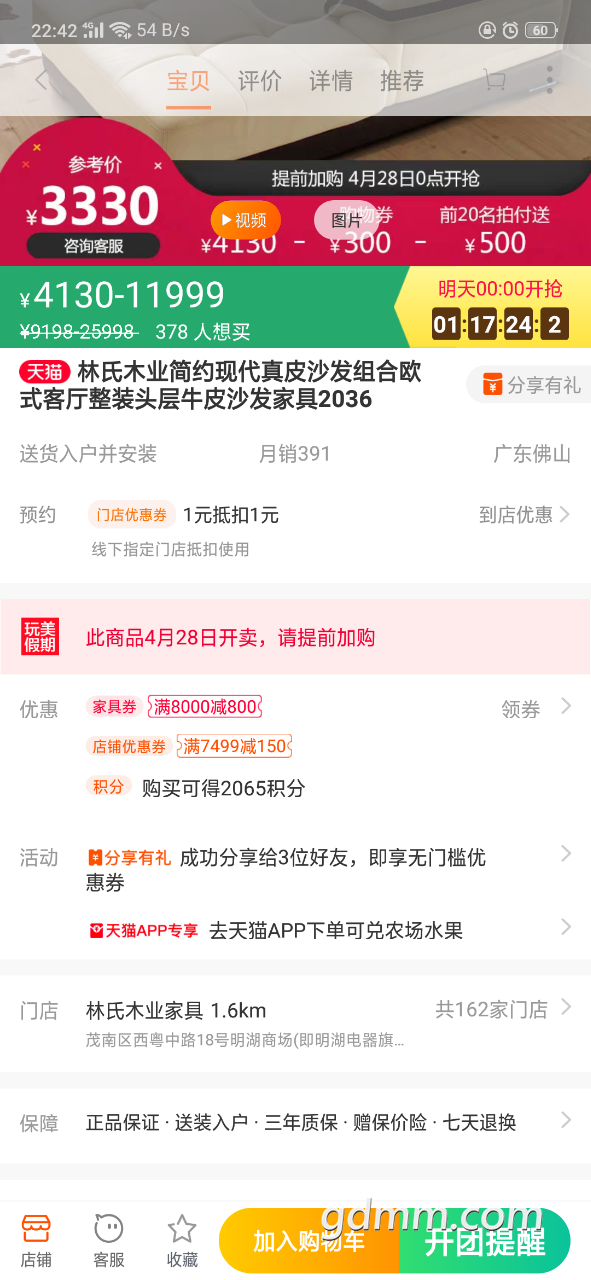This screenshot has height=1280, width=591.
Task: Tap the 开团提醒 reminder button
Action: 485,1241
